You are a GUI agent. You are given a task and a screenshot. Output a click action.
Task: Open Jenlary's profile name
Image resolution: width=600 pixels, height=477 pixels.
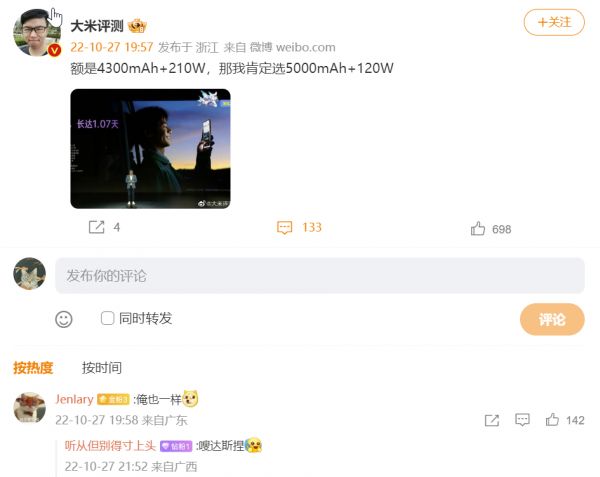(x=74, y=399)
